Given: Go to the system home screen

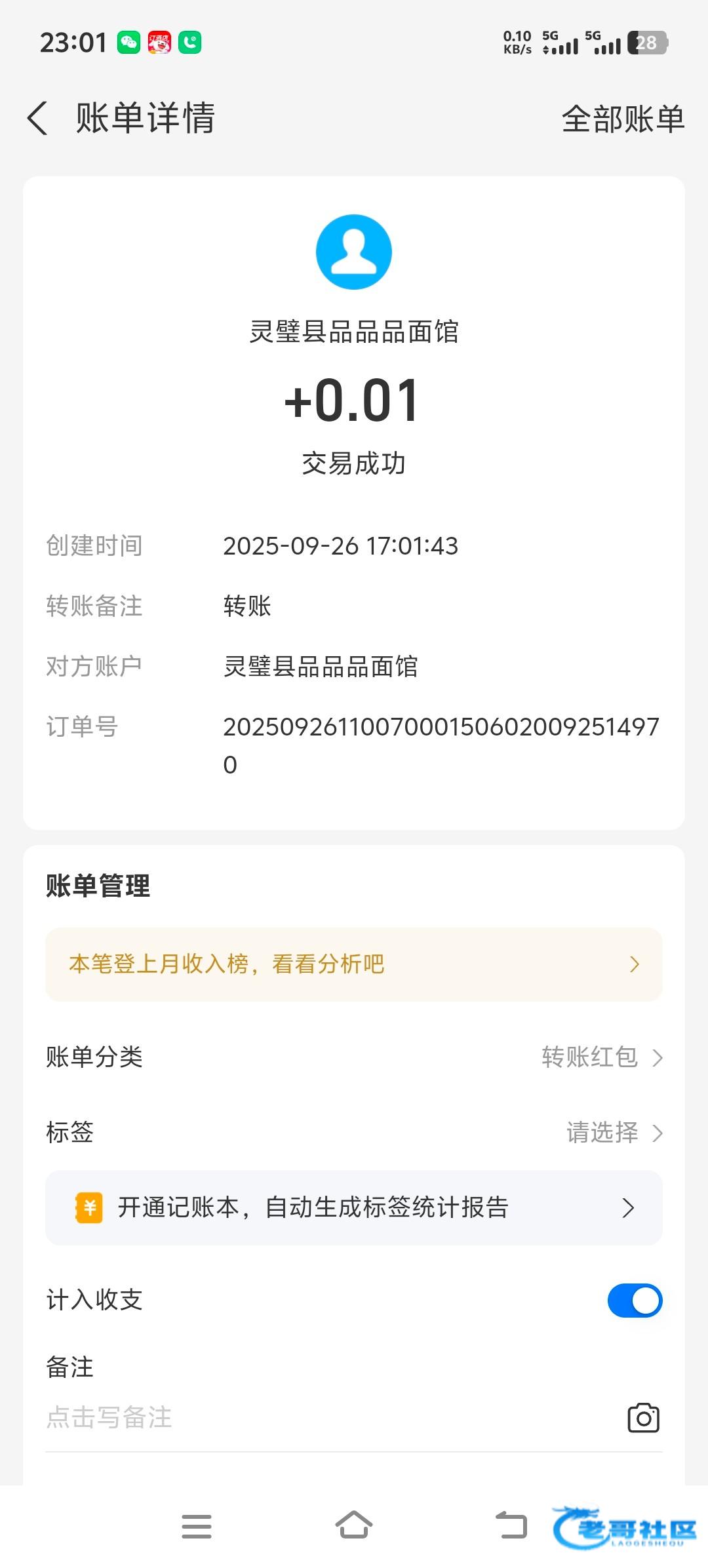Looking at the screenshot, I should tap(354, 1525).
